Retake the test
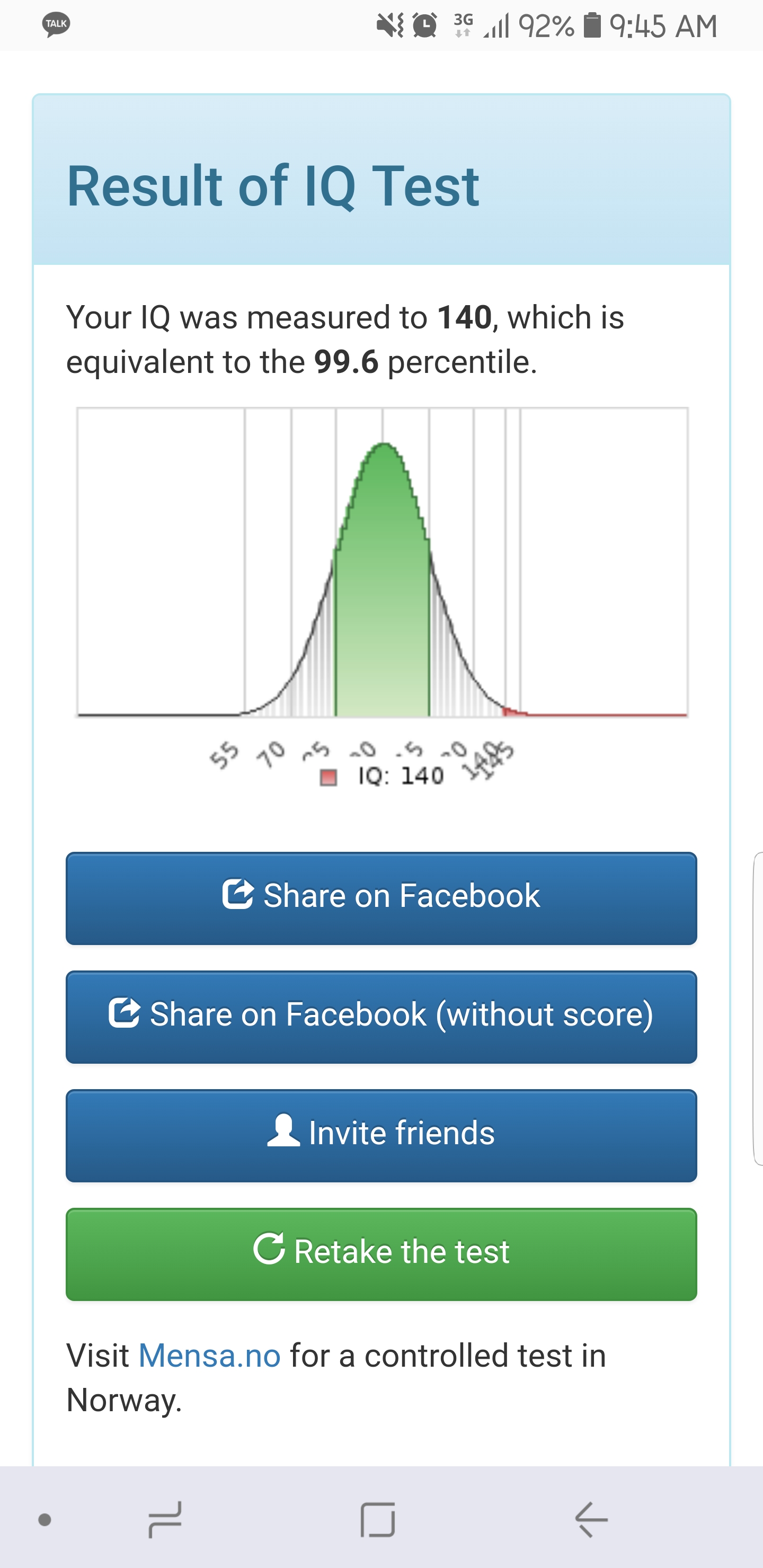The height and width of the screenshot is (1568, 763). [x=381, y=1254]
